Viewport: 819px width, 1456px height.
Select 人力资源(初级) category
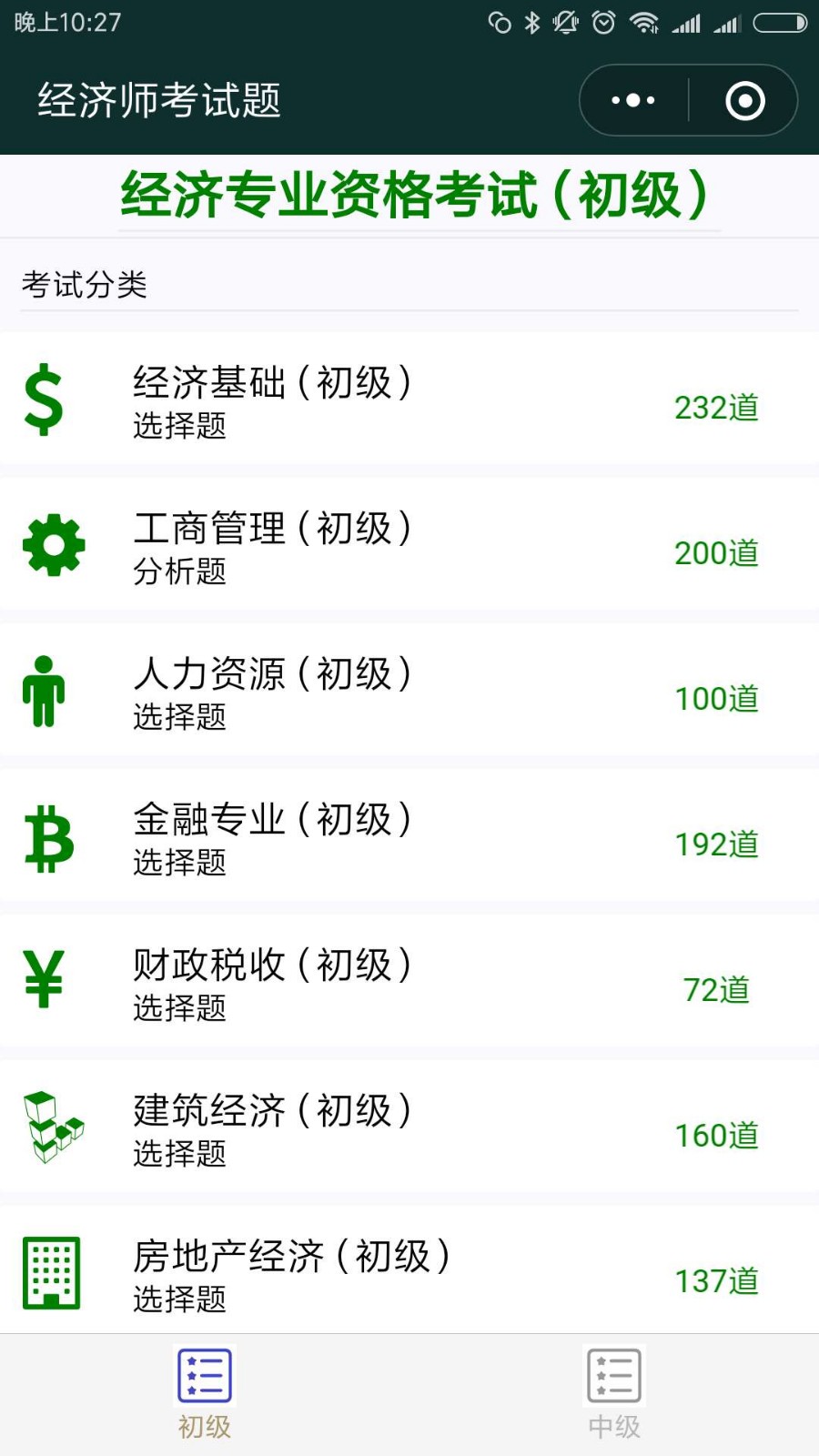click(x=409, y=690)
